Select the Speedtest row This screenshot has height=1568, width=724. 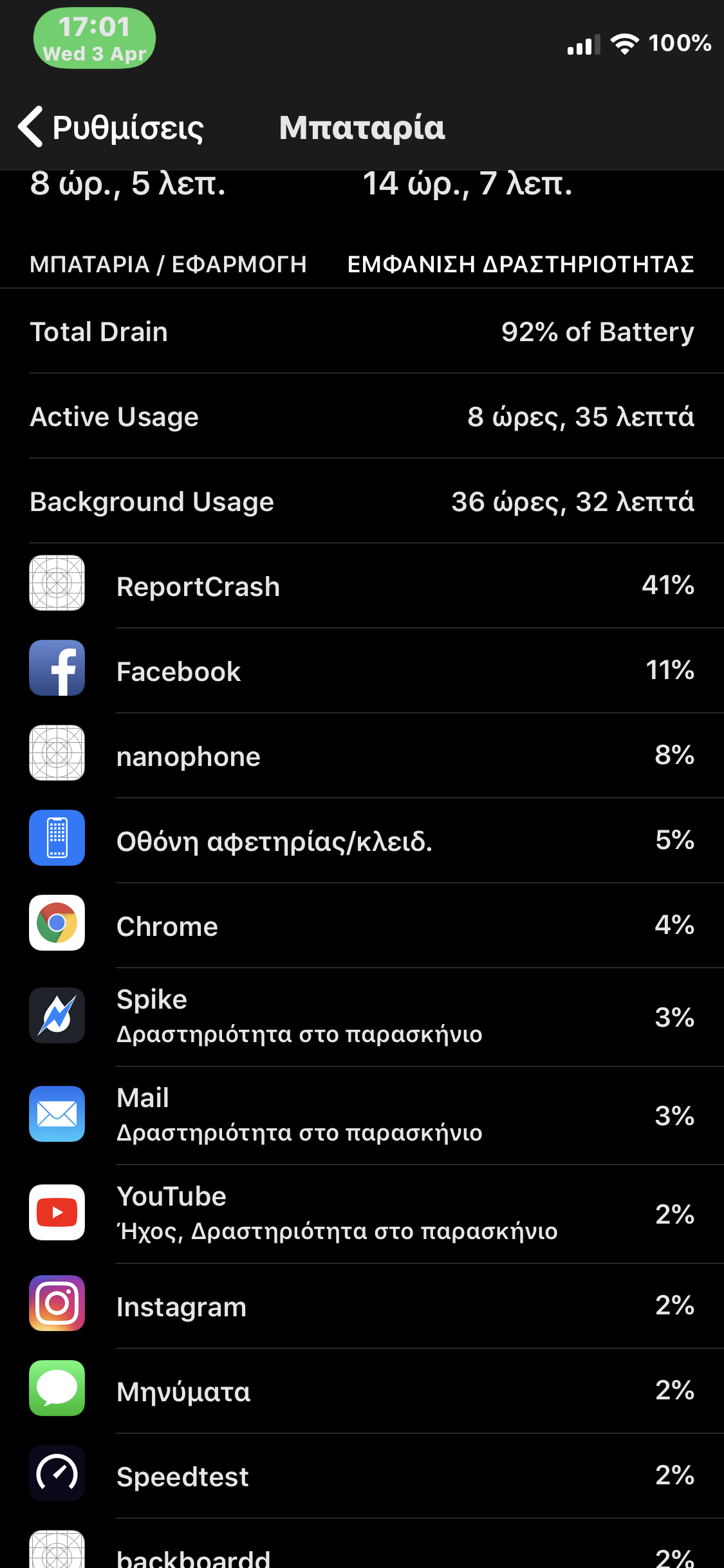tap(362, 1476)
